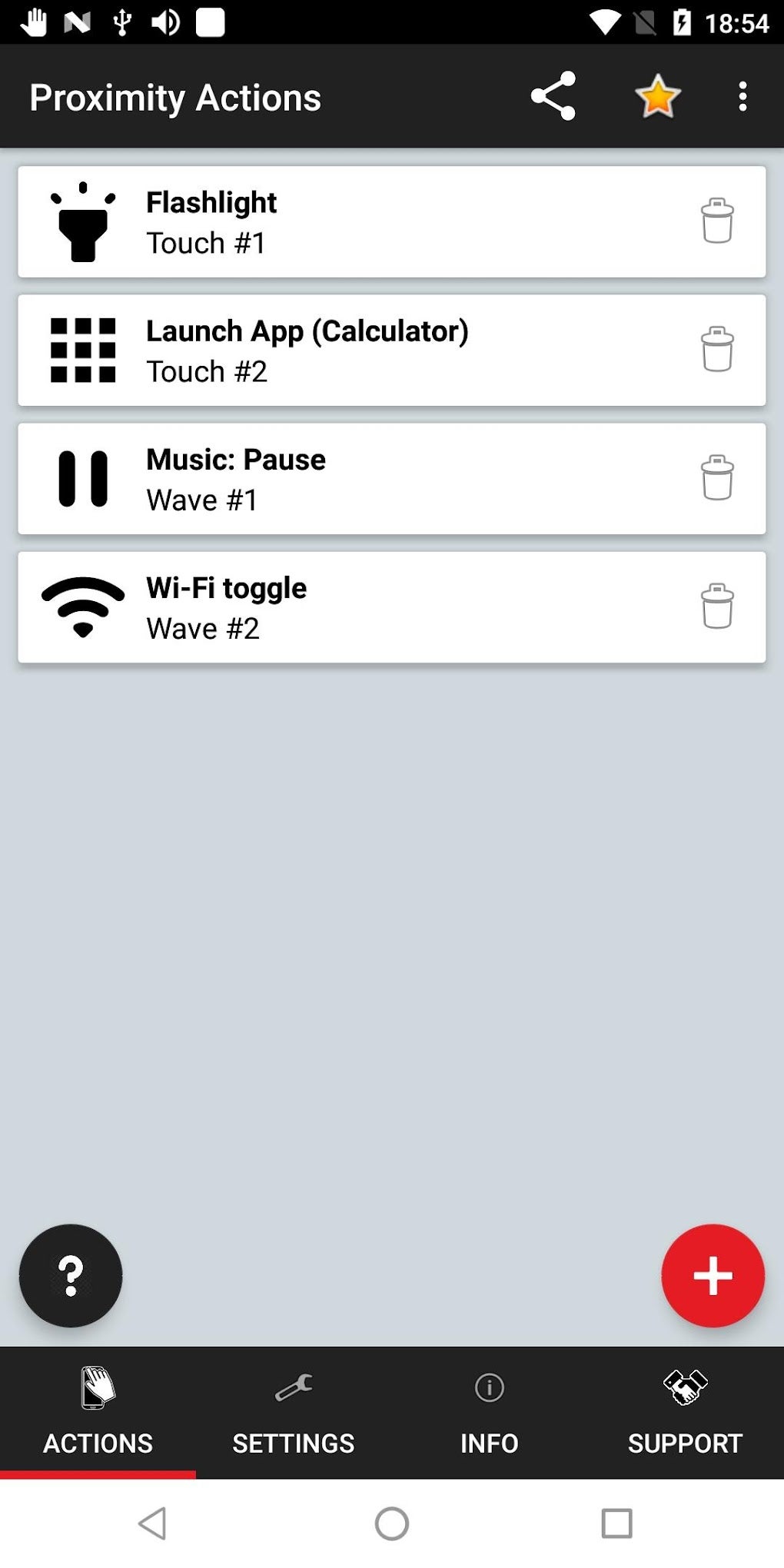Switch to the Settings tab
The width and height of the screenshot is (784, 1568).
tap(294, 1413)
